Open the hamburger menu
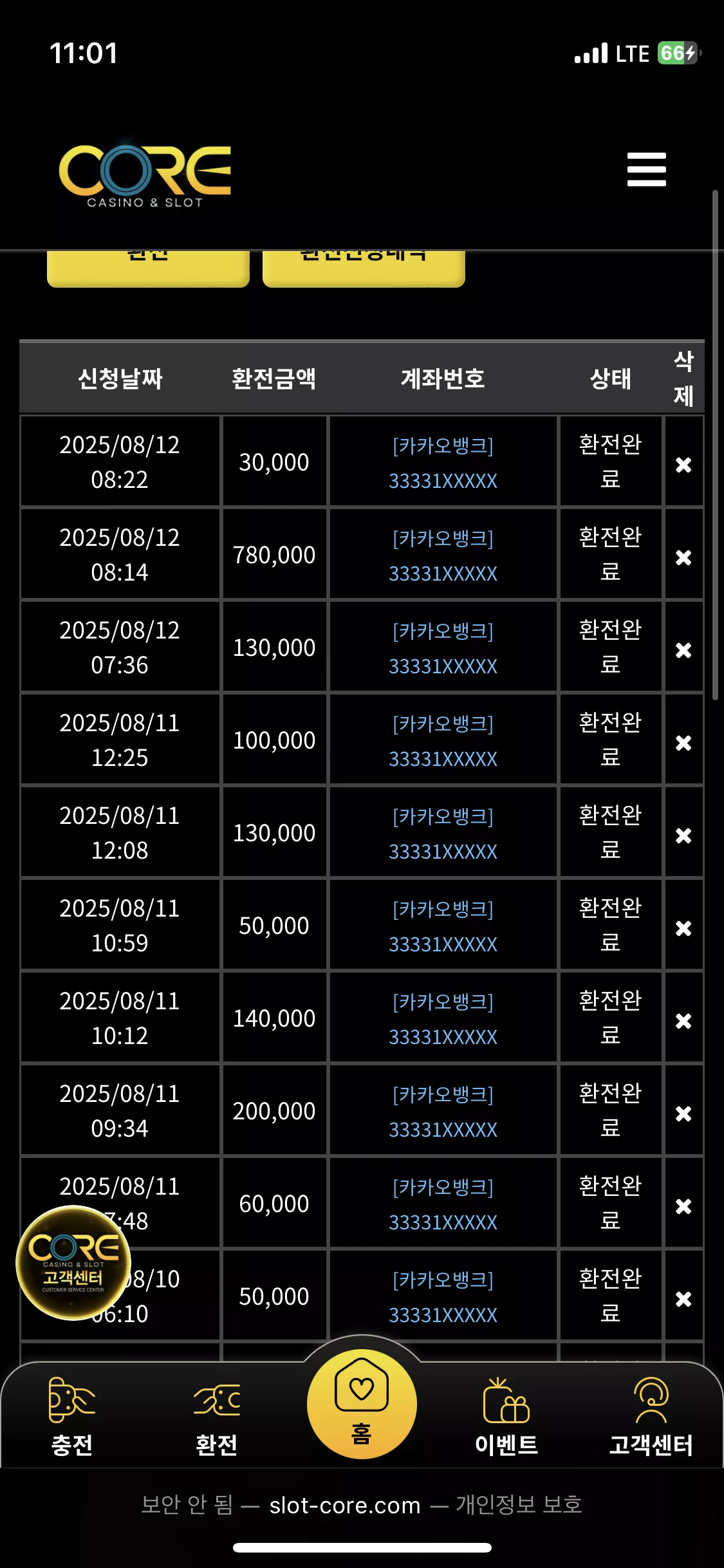The height and width of the screenshot is (1568, 724). 646,169
